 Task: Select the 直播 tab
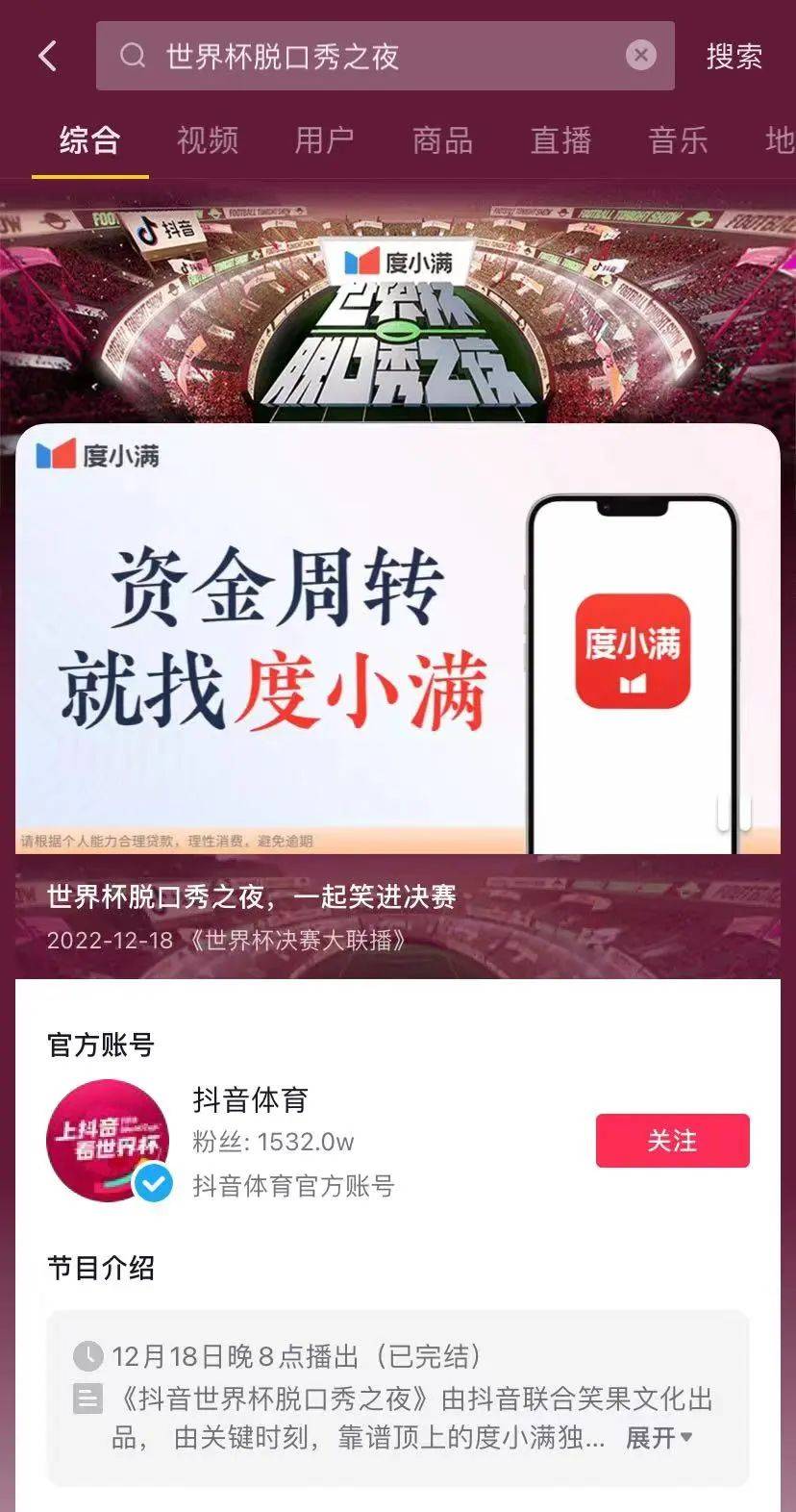[560, 141]
